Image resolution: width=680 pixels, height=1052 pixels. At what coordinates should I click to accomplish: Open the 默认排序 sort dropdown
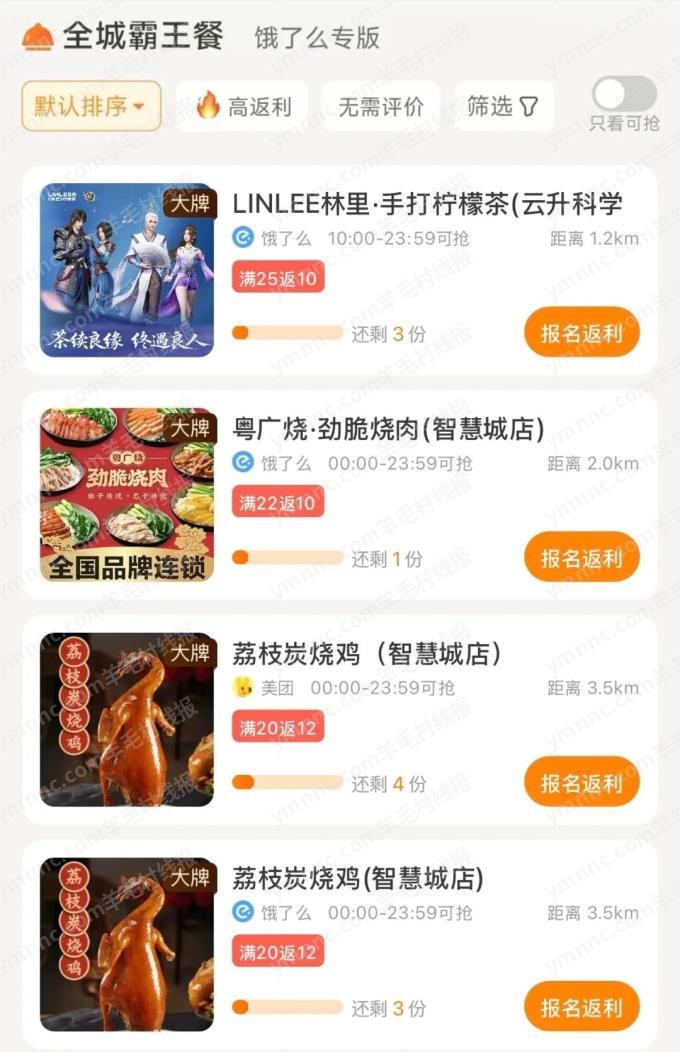point(91,106)
